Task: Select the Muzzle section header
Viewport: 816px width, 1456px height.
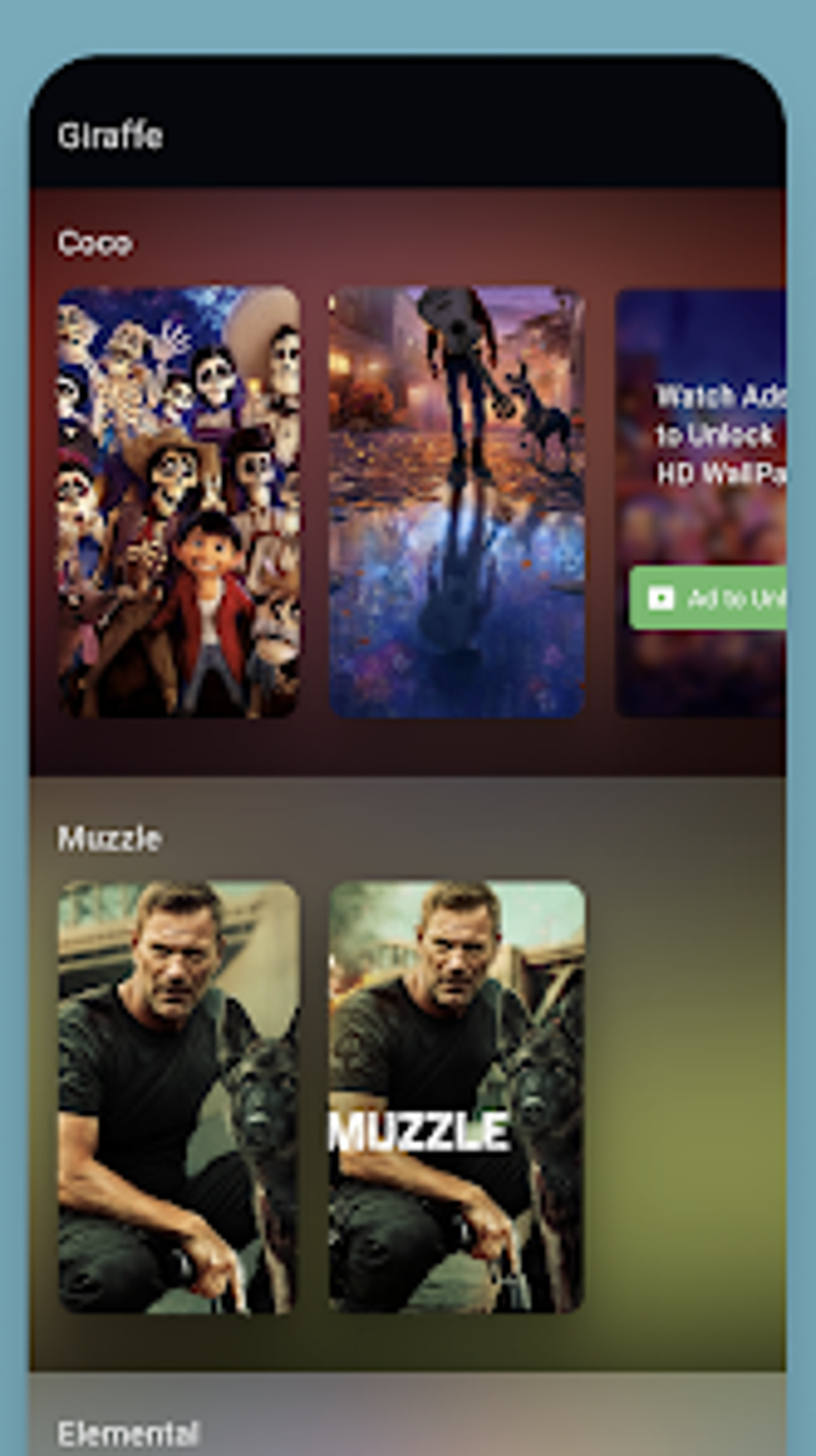Action: [110, 837]
